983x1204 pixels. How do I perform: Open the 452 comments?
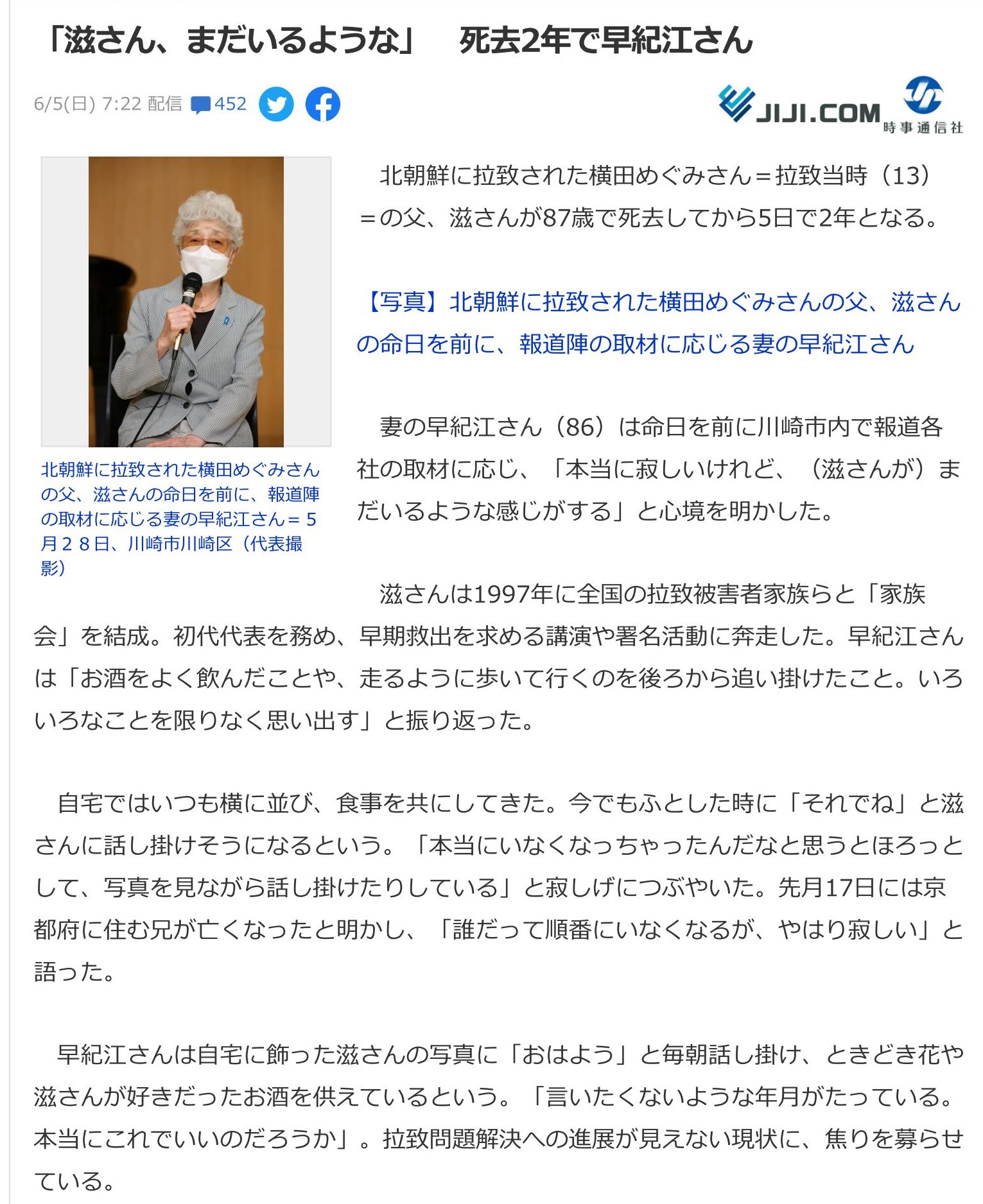[x=220, y=104]
